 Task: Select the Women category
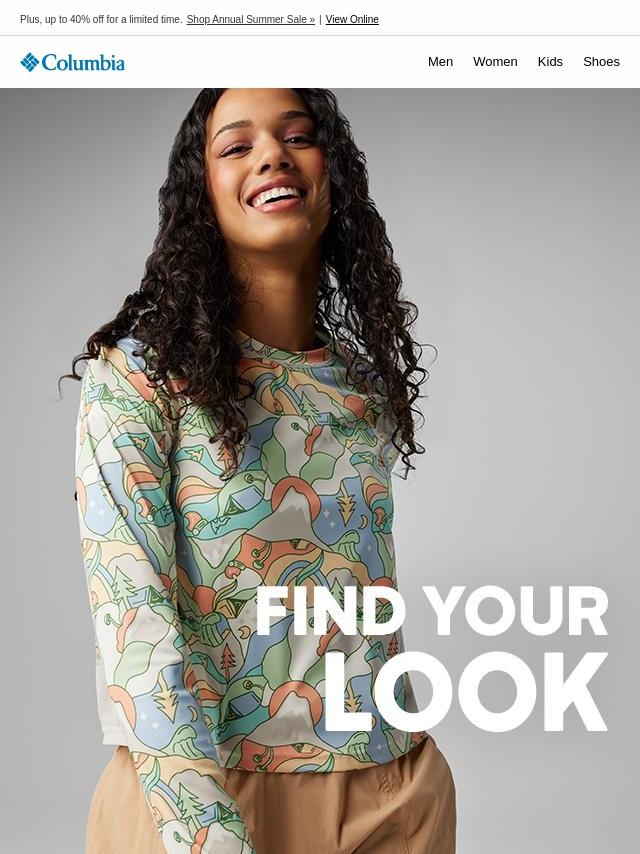(495, 62)
